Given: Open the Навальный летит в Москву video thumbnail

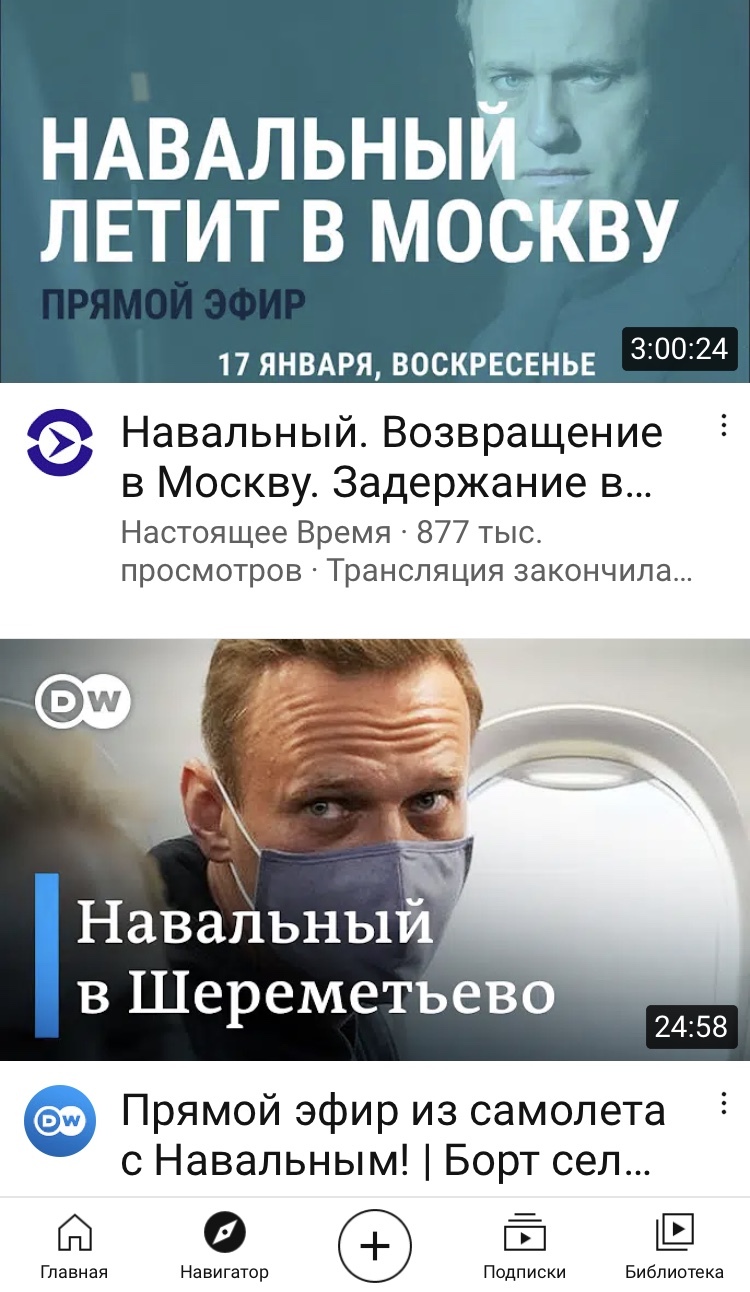Looking at the screenshot, I should [375, 190].
